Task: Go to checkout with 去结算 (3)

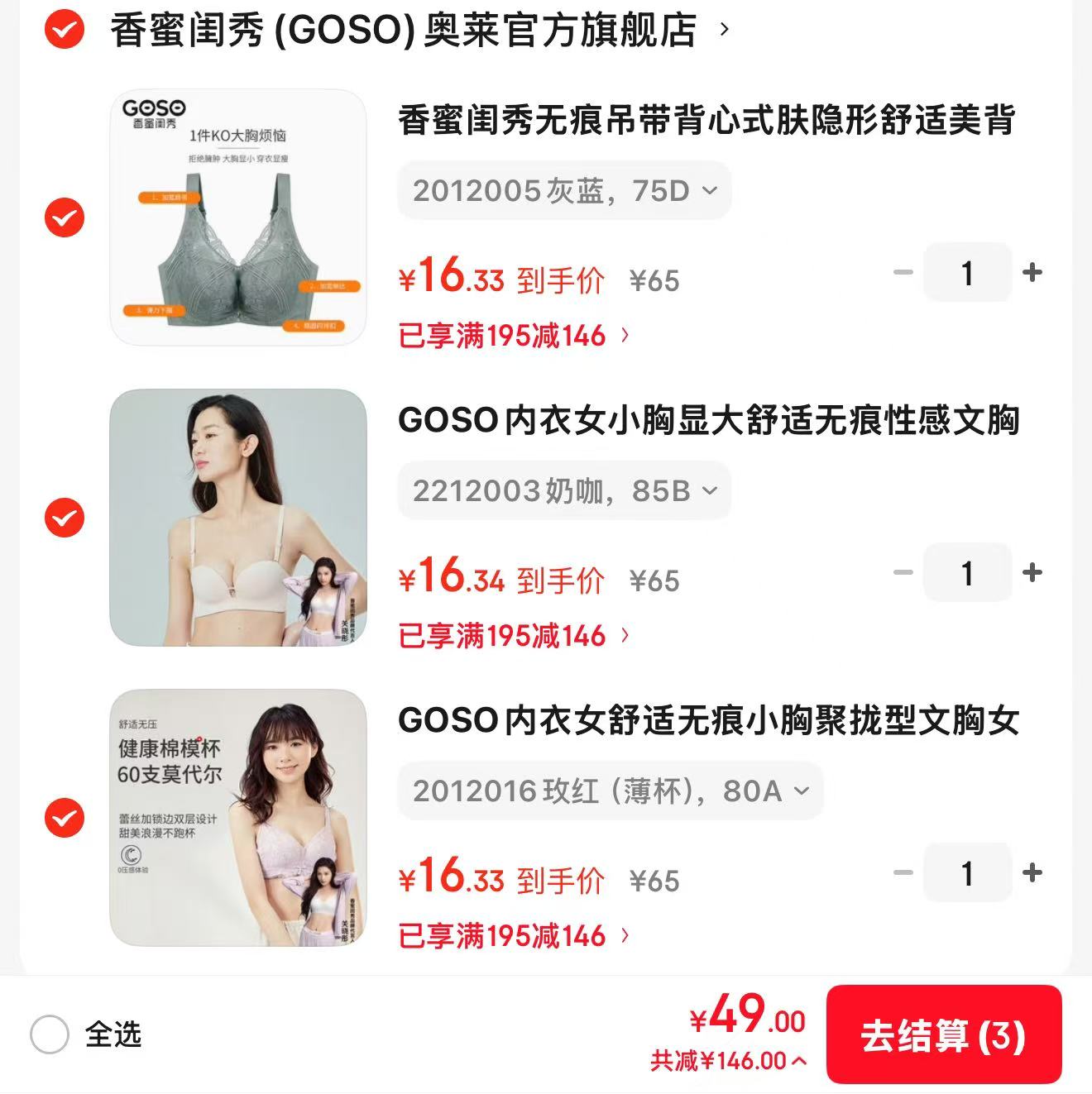Action: coord(943,1034)
